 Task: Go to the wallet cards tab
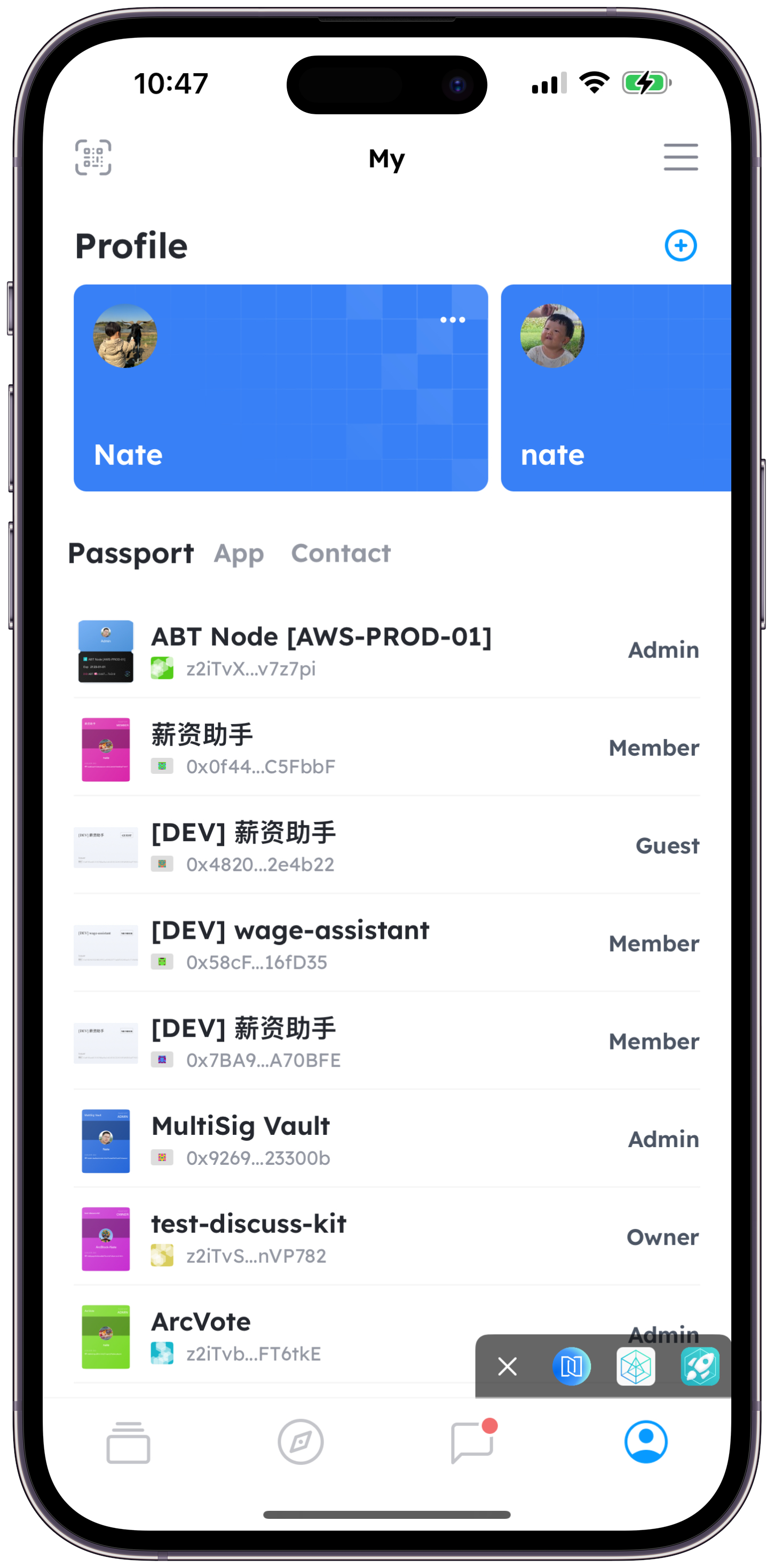[128, 1441]
